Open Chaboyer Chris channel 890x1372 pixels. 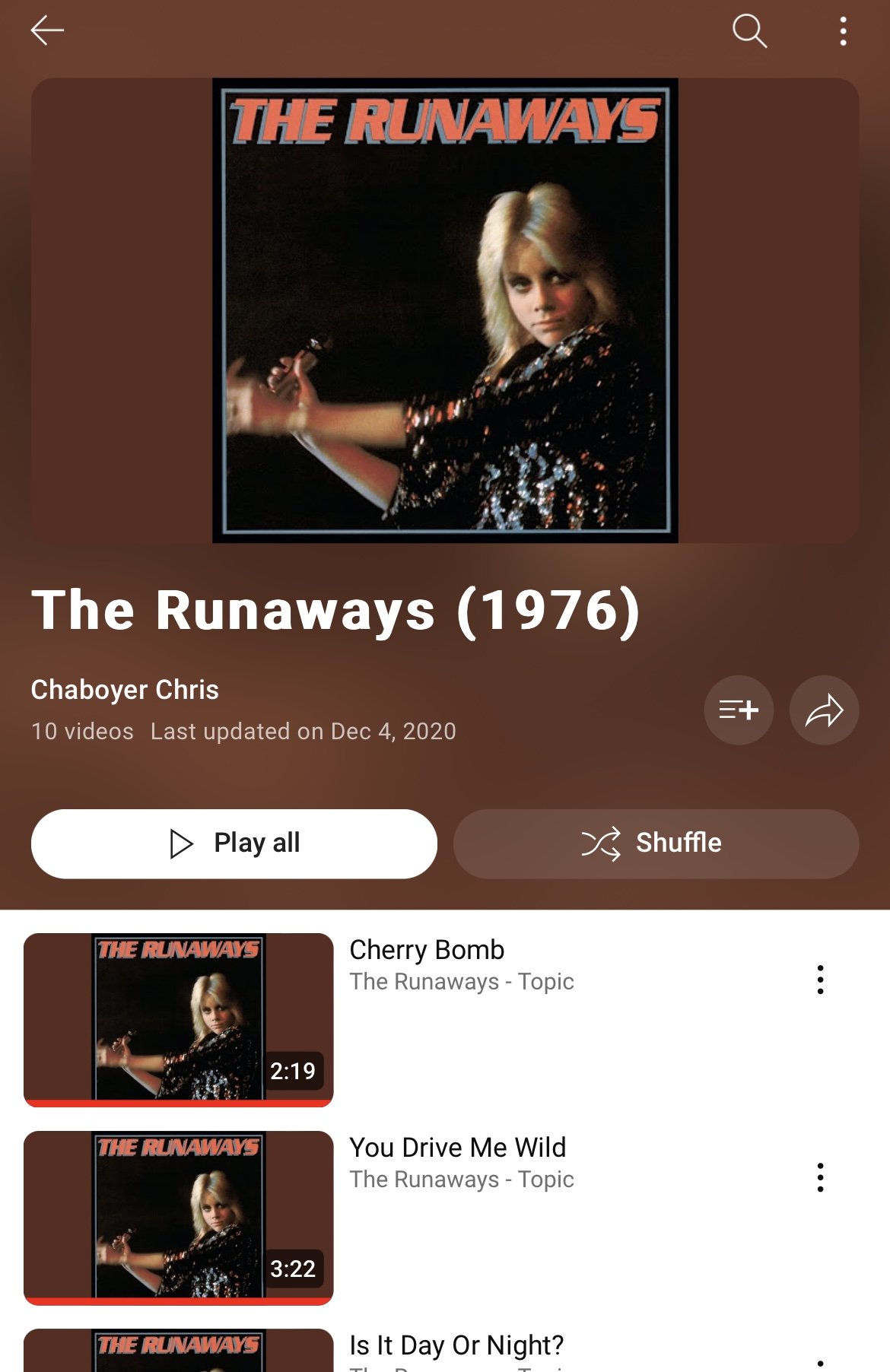(x=125, y=690)
